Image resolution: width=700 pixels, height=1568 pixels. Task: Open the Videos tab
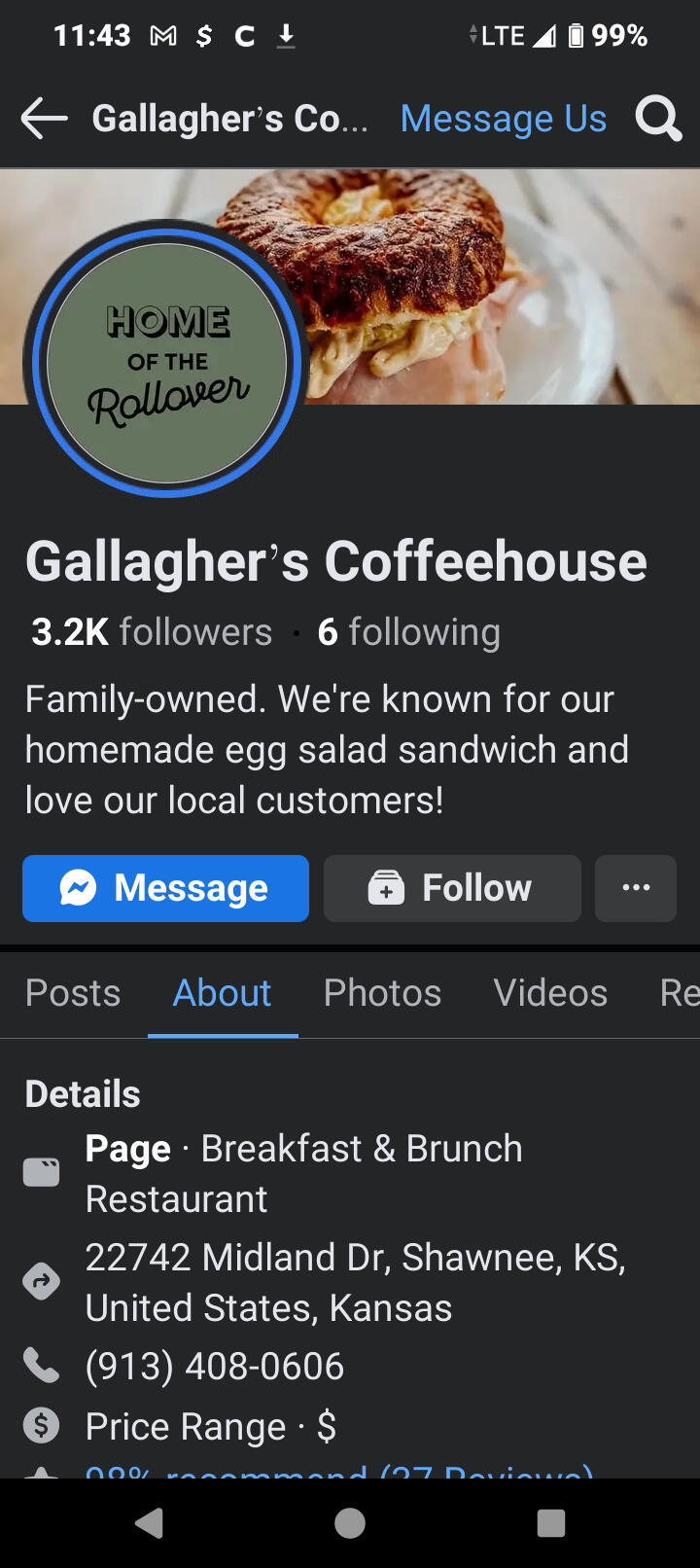pyautogui.click(x=550, y=993)
